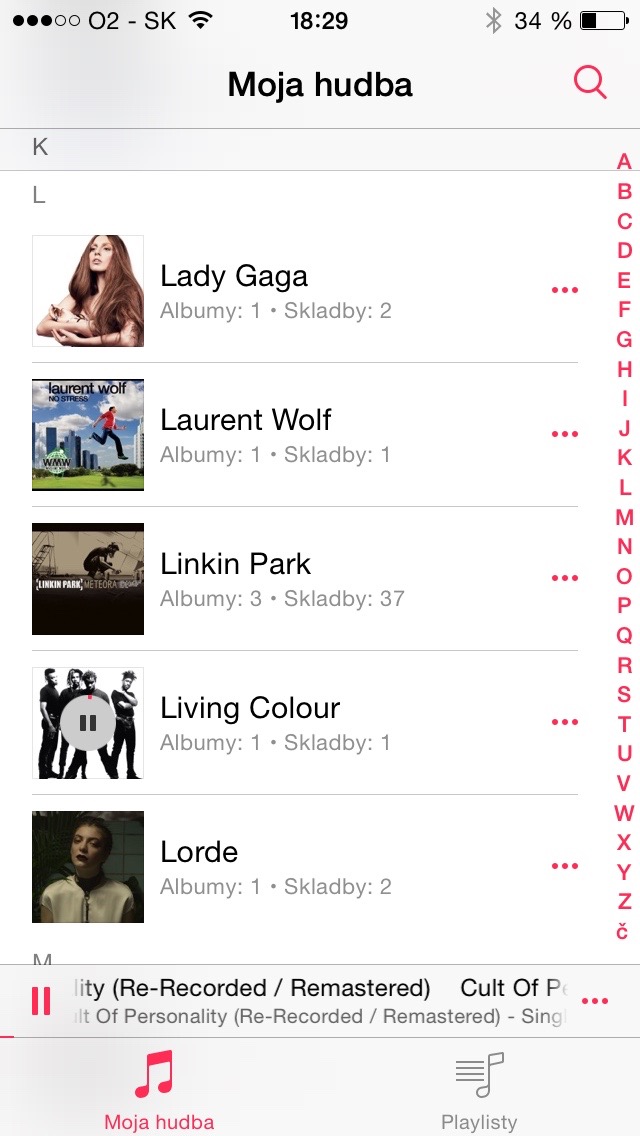Viewport: 640px width, 1136px height.
Task: Pause playback on Living Colour artwork
Action: tap(88, 723)
